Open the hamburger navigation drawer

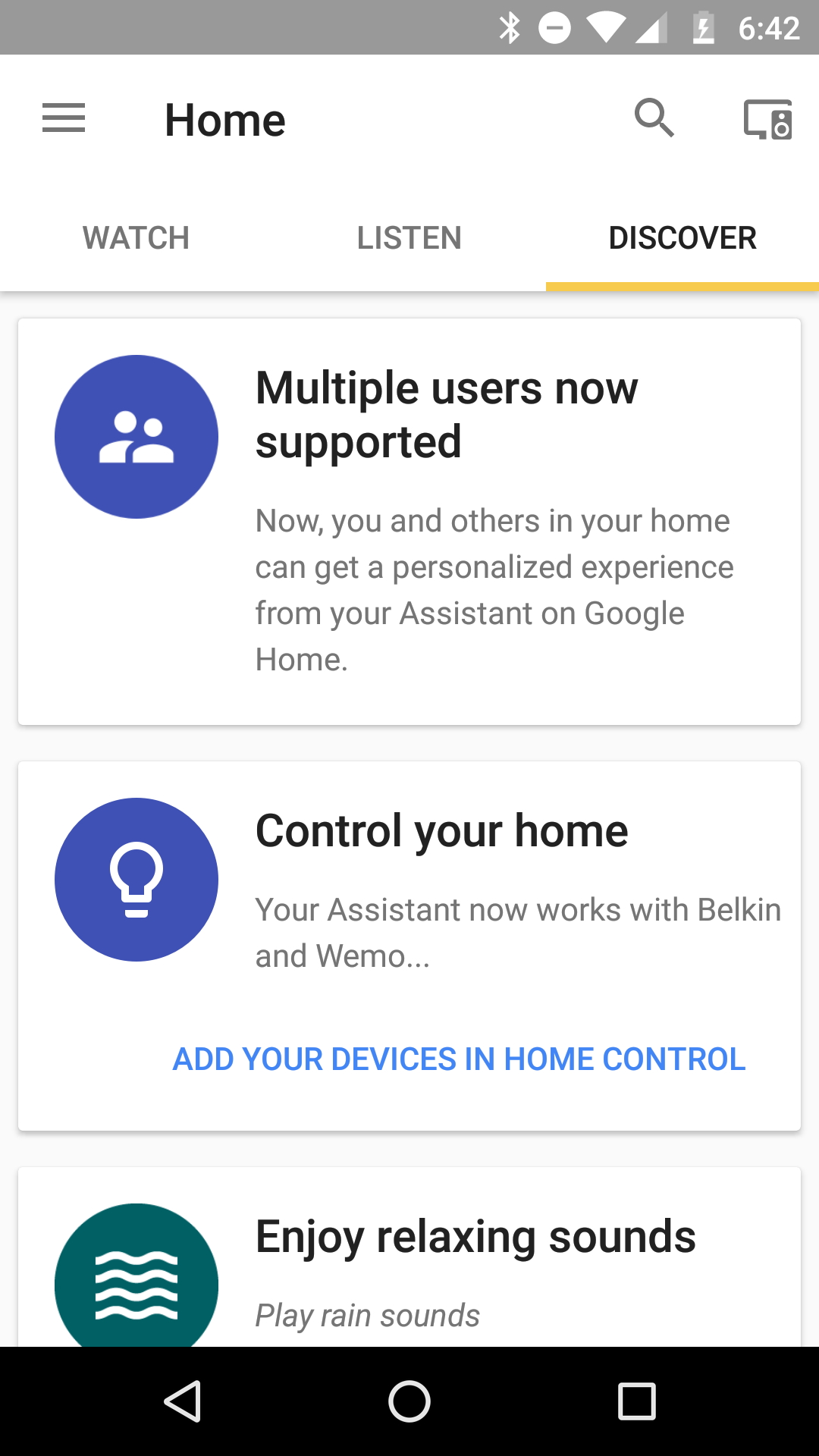pyautogui.click(x=64, y=118)
